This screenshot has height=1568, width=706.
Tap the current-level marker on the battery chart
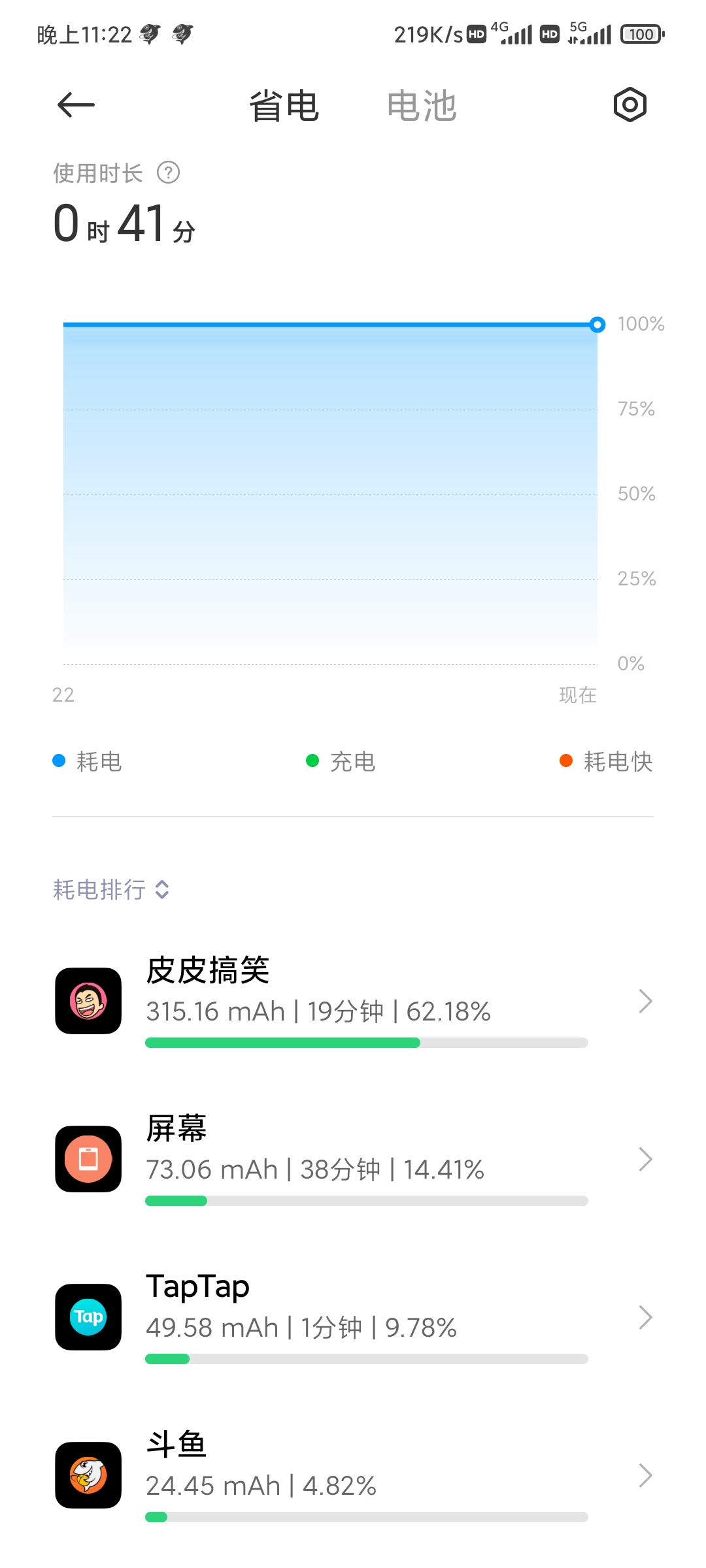tap(597, 325)
